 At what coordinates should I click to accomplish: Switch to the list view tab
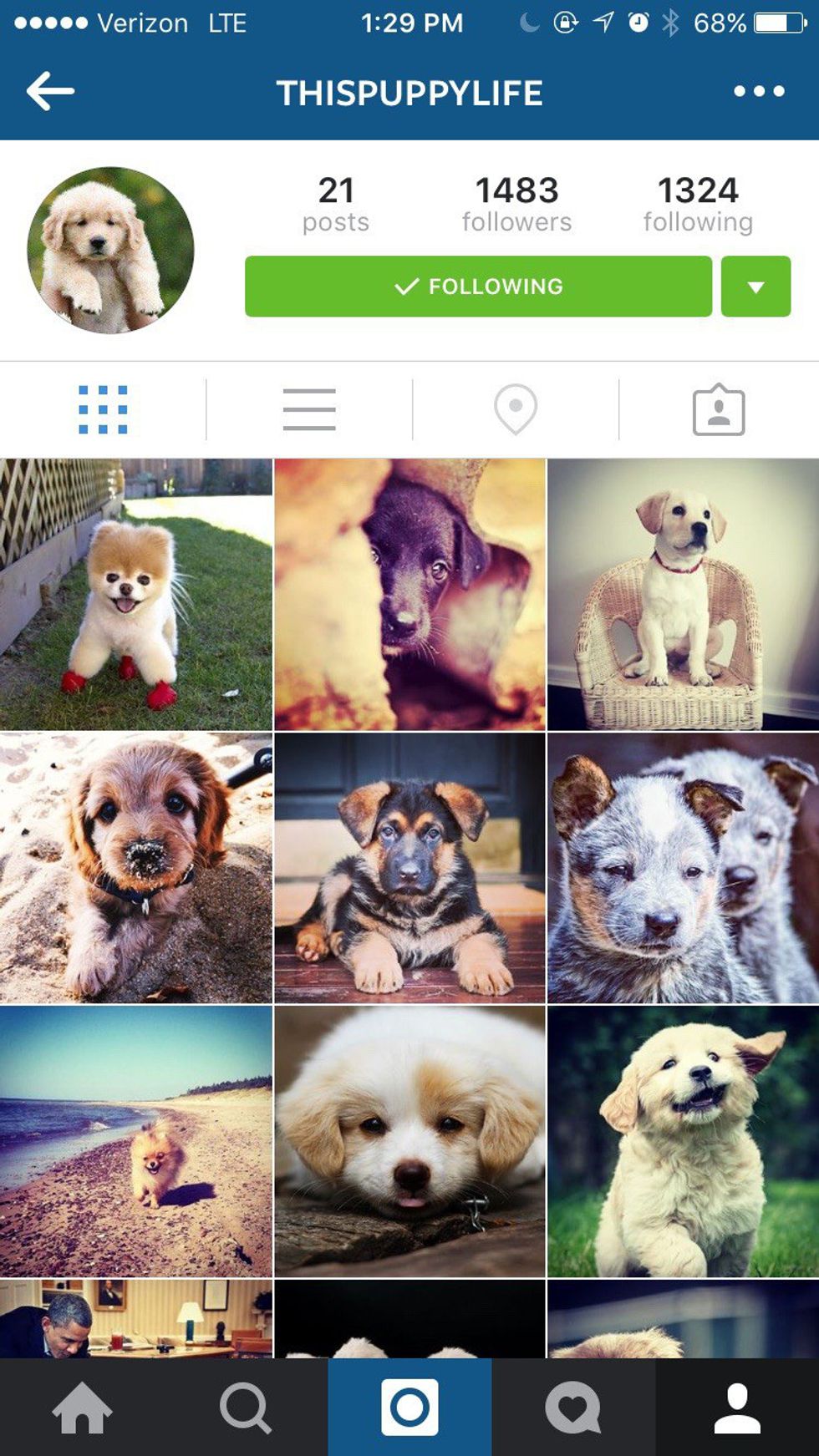309,409
